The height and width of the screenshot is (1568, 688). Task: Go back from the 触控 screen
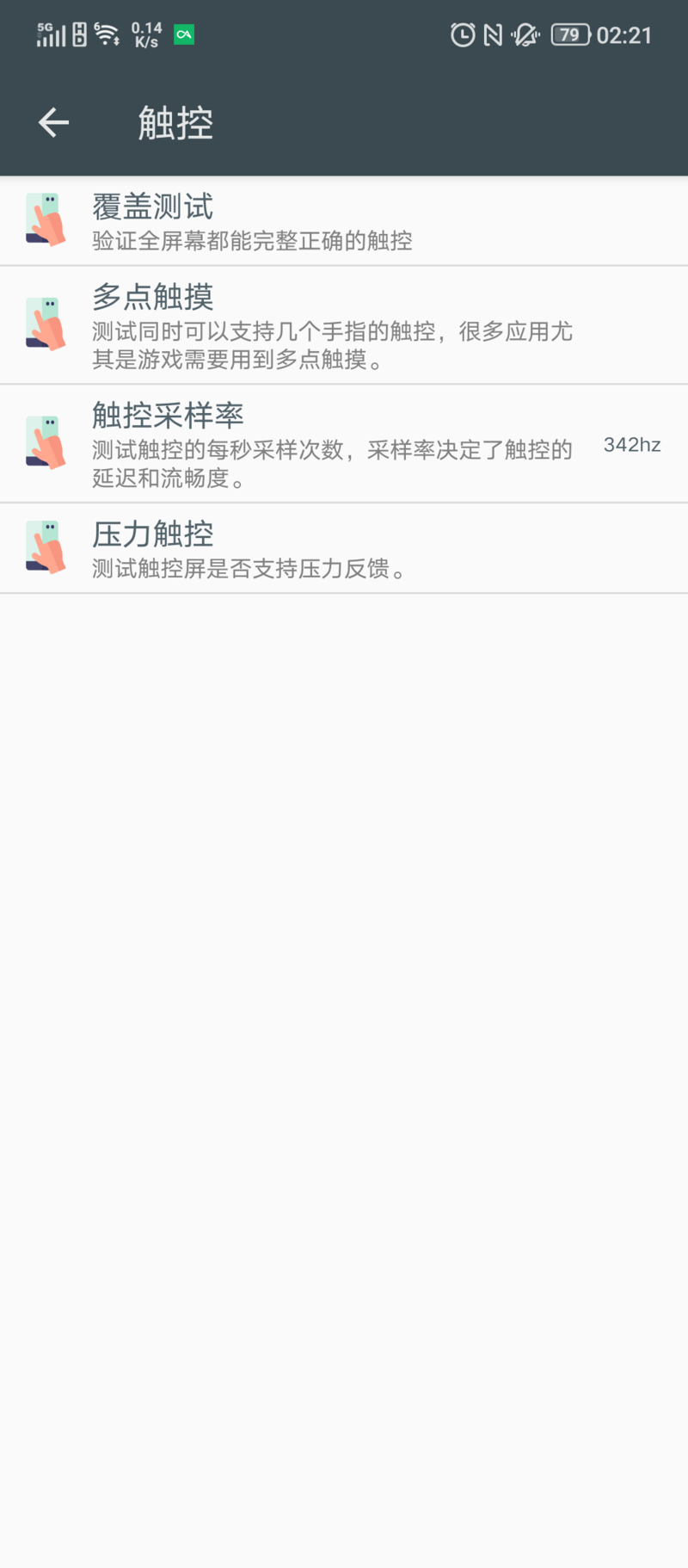coord(53,122)
